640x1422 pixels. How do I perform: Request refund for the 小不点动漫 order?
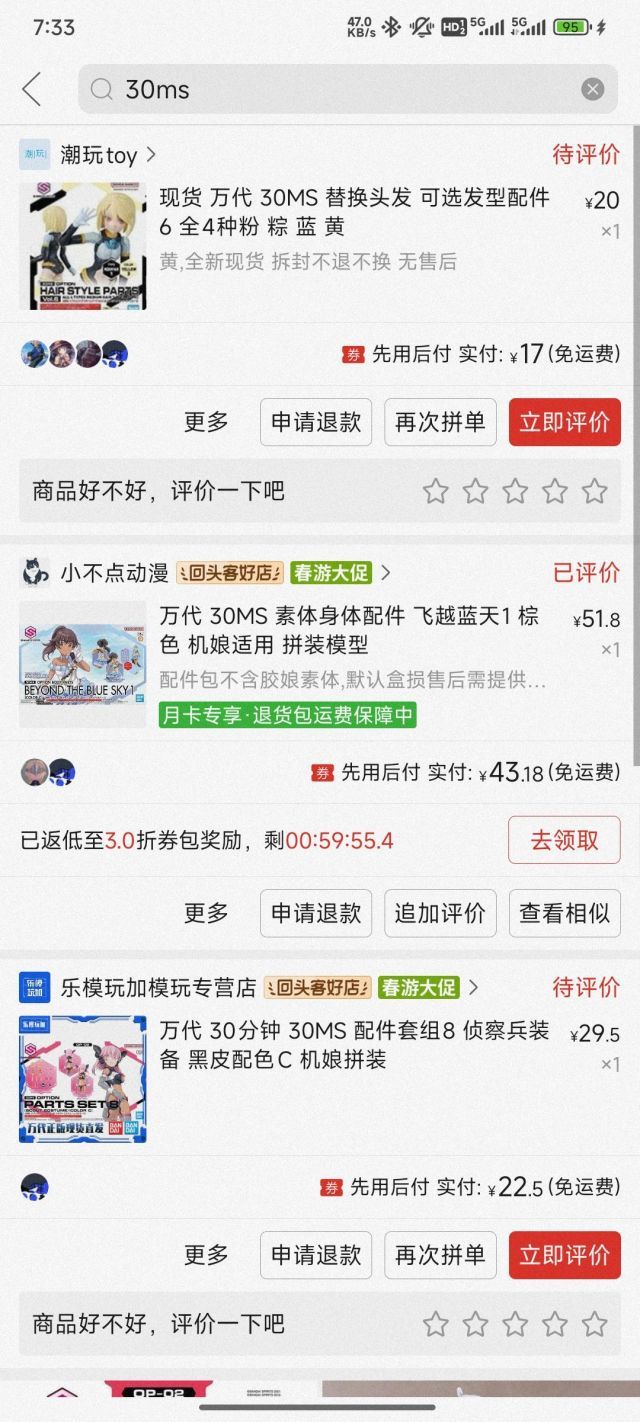click(316, 913)
